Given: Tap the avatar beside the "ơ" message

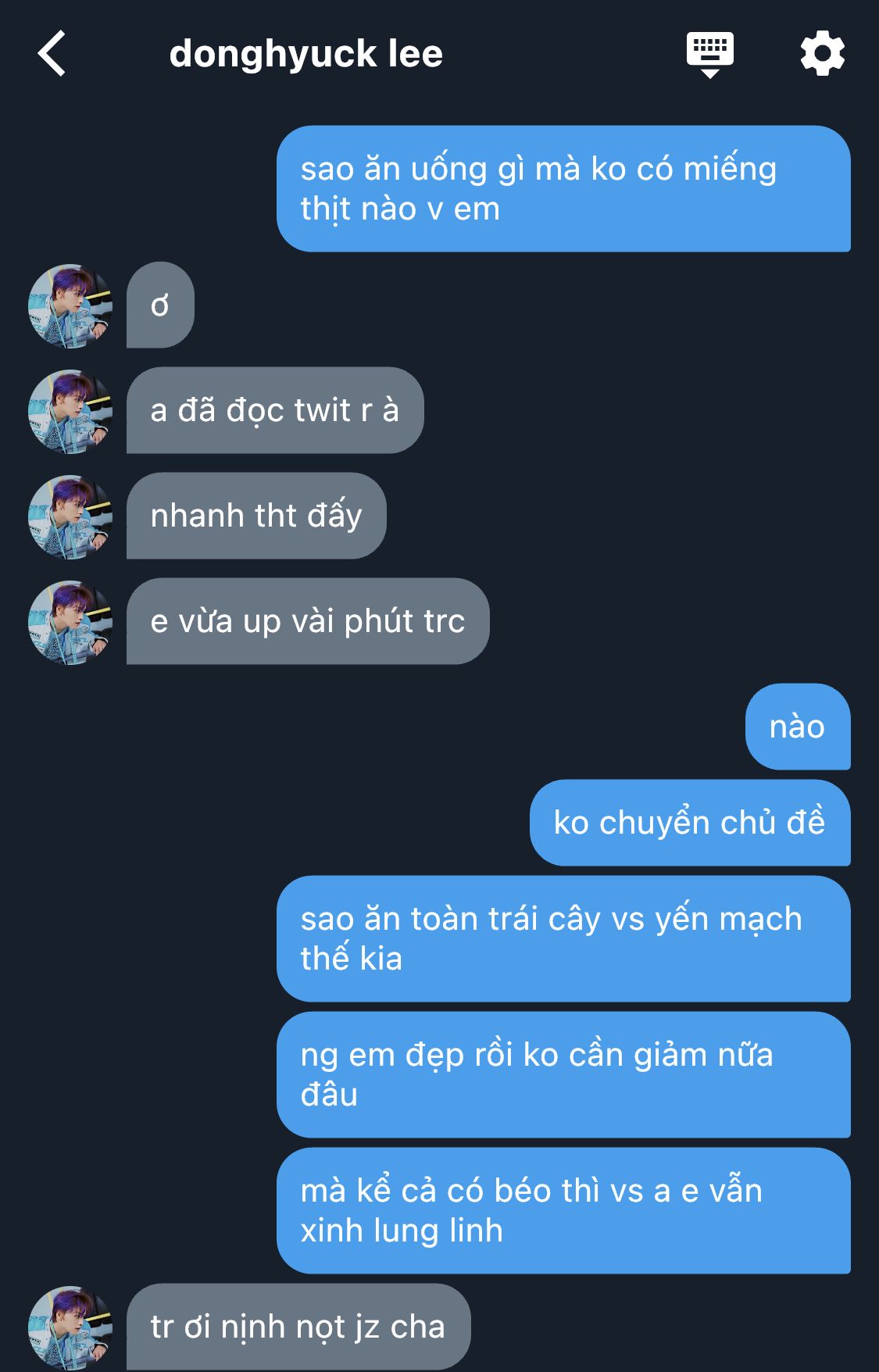Looking at the screenshot, I should coord(70,305).
